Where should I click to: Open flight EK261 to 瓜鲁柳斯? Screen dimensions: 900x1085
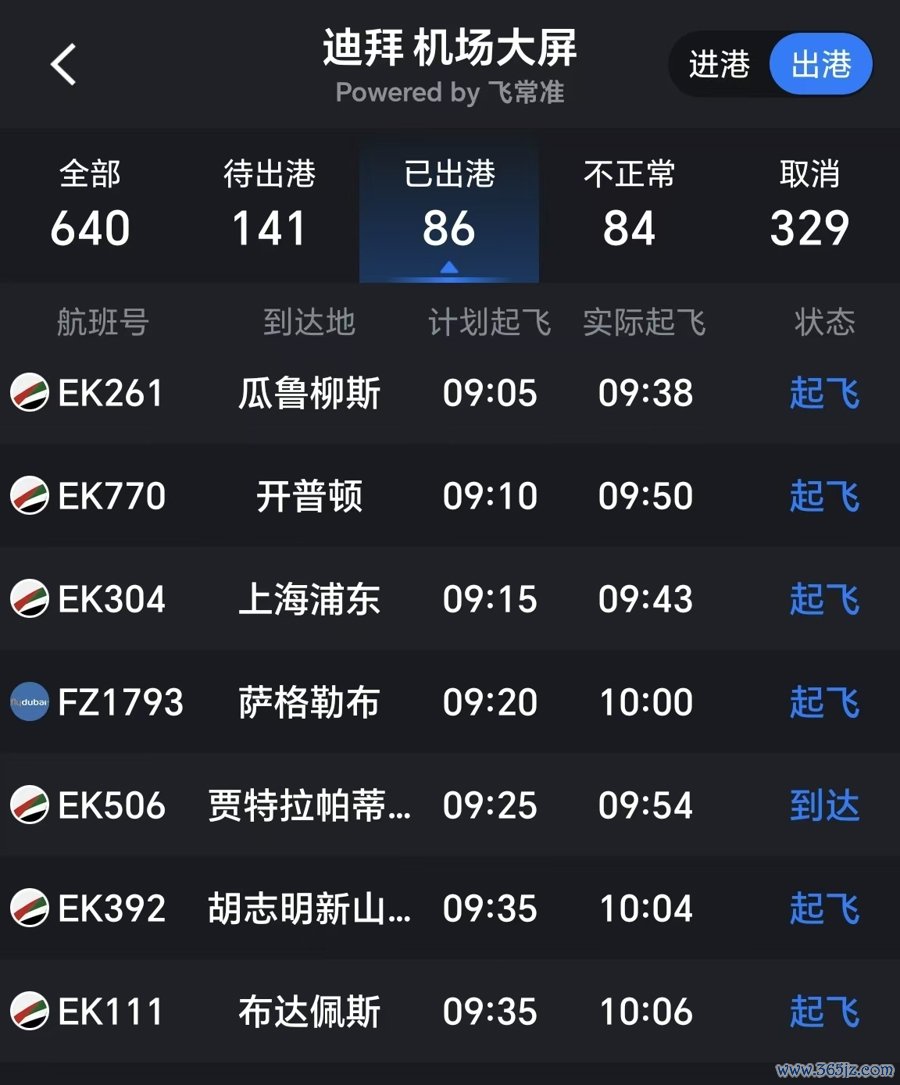pos(450,393)
